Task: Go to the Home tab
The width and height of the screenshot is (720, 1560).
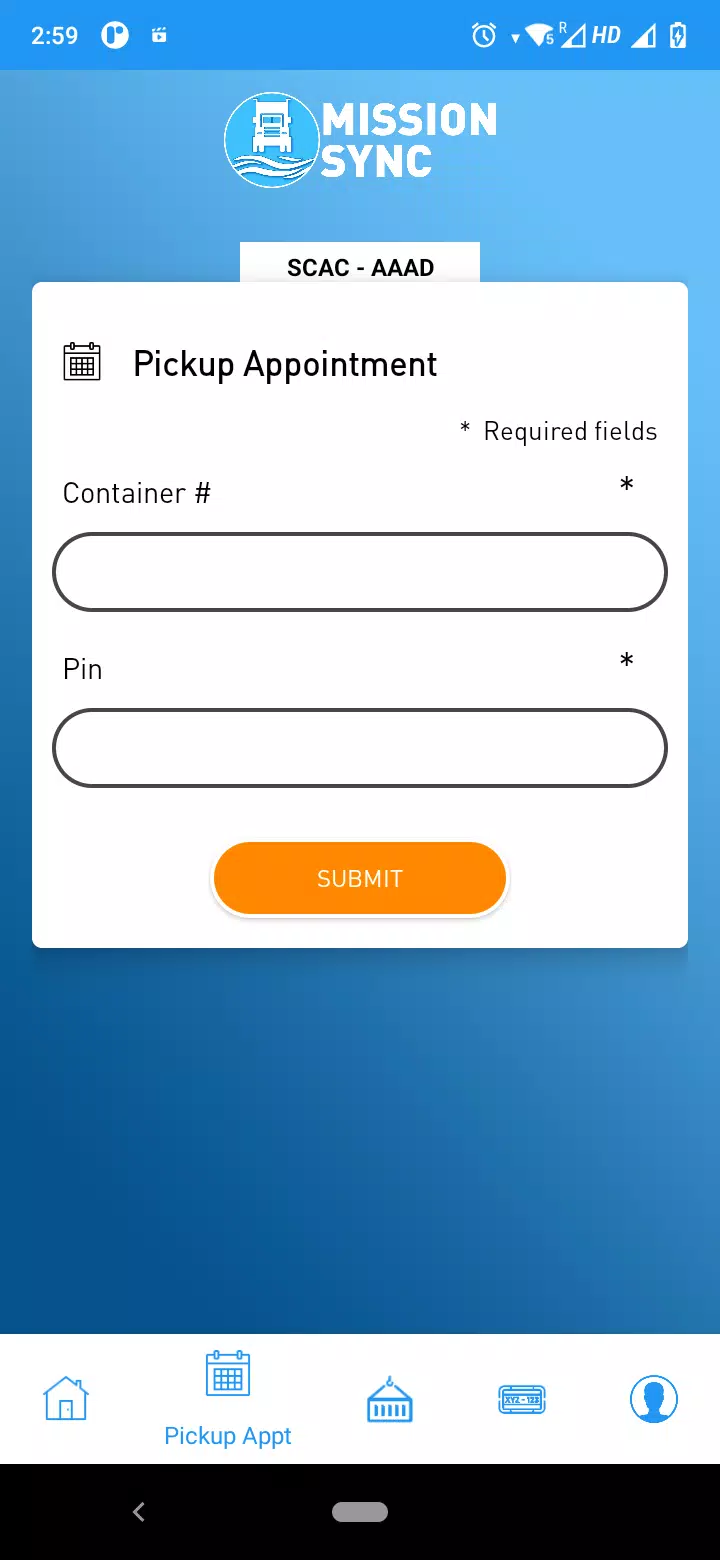Action: point(66,1398)
